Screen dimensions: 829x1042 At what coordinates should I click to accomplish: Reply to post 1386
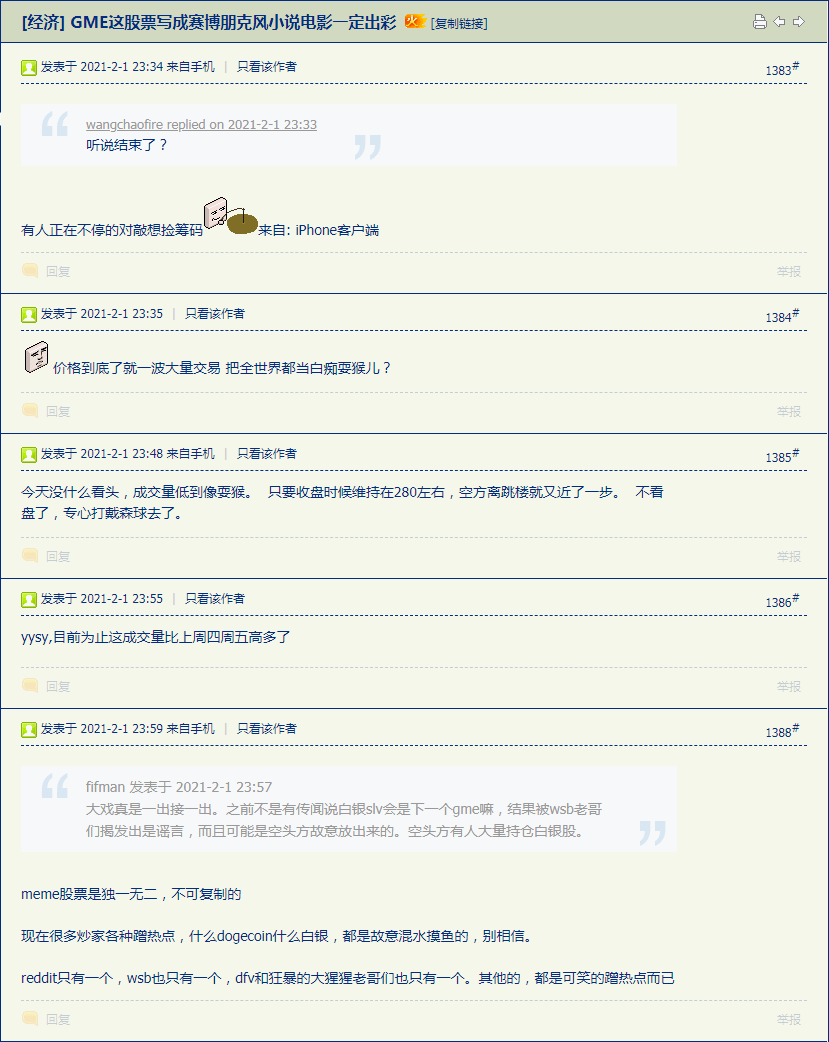coord(57,686)
